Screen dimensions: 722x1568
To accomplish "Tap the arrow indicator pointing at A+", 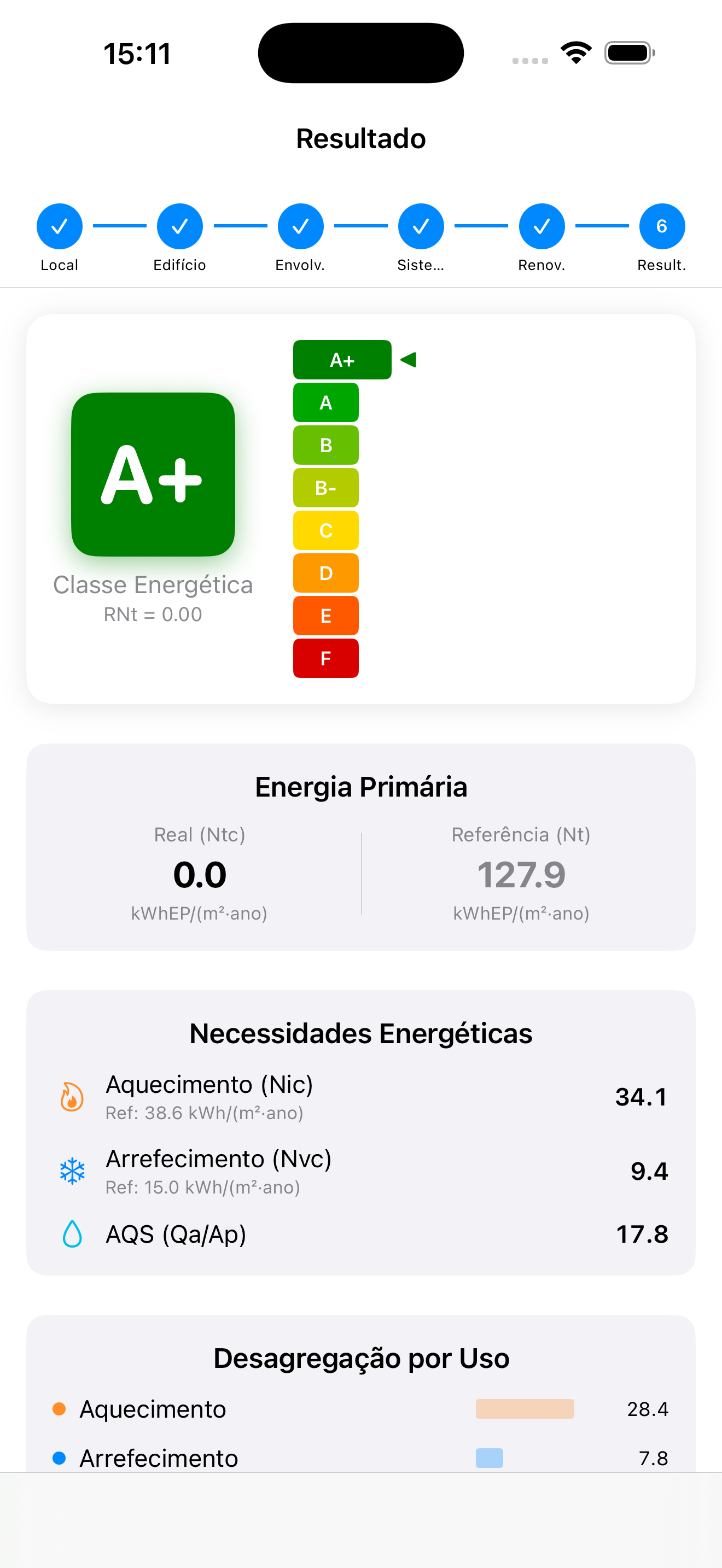I will (409, 359).
